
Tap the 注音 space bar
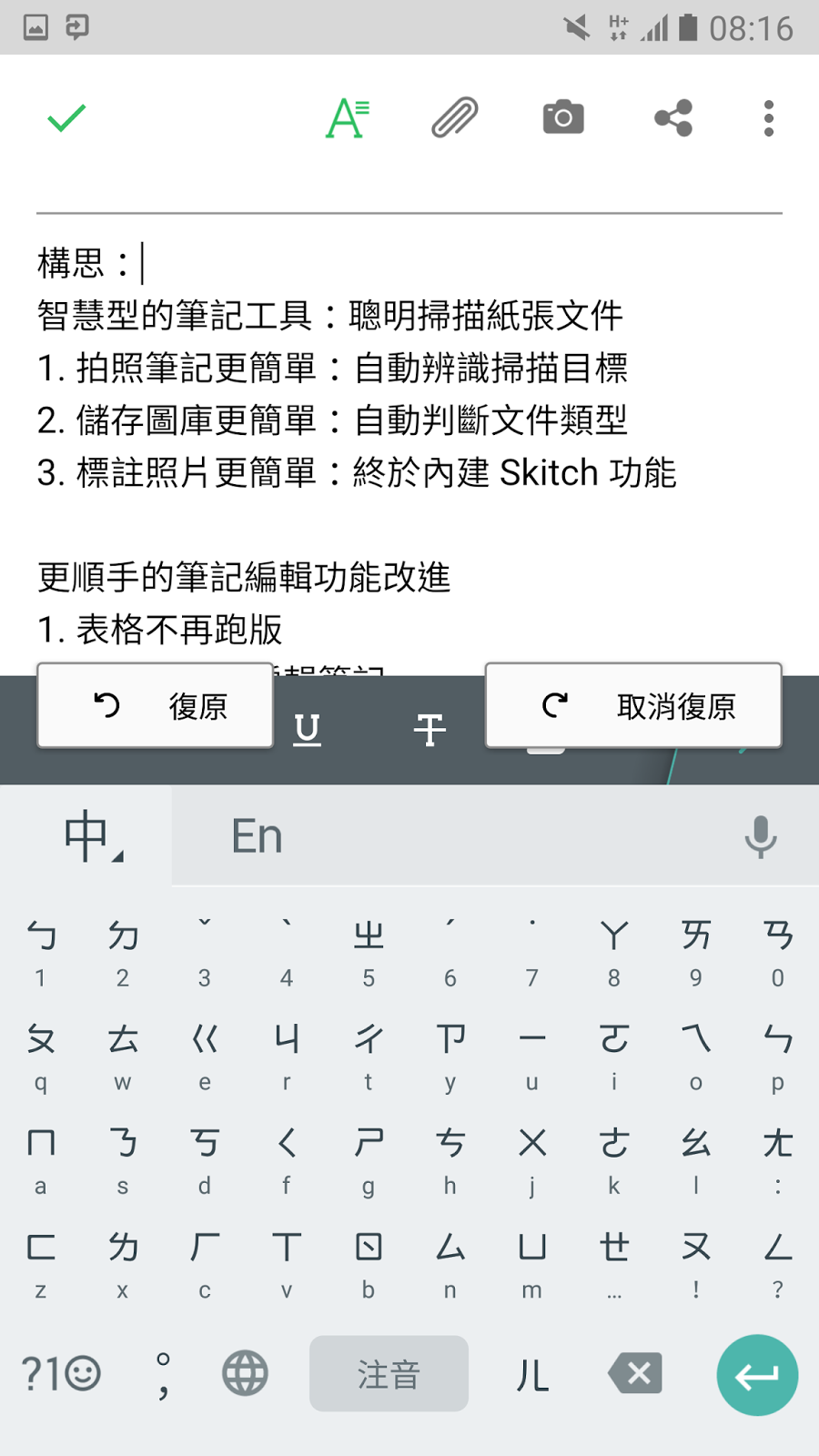coord(389,1373)
